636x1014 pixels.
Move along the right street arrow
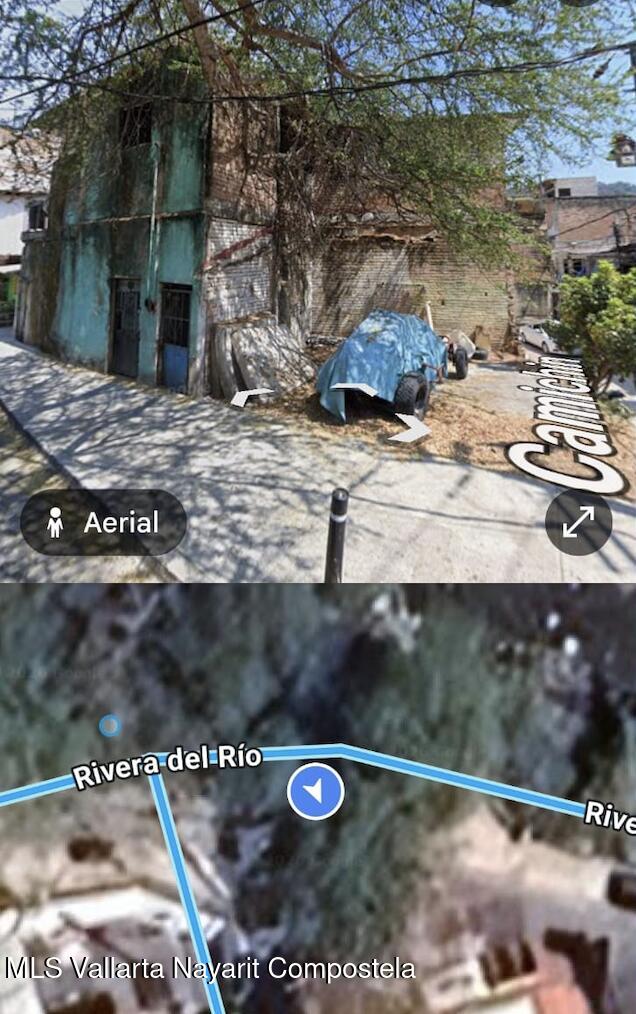point(410,429)
